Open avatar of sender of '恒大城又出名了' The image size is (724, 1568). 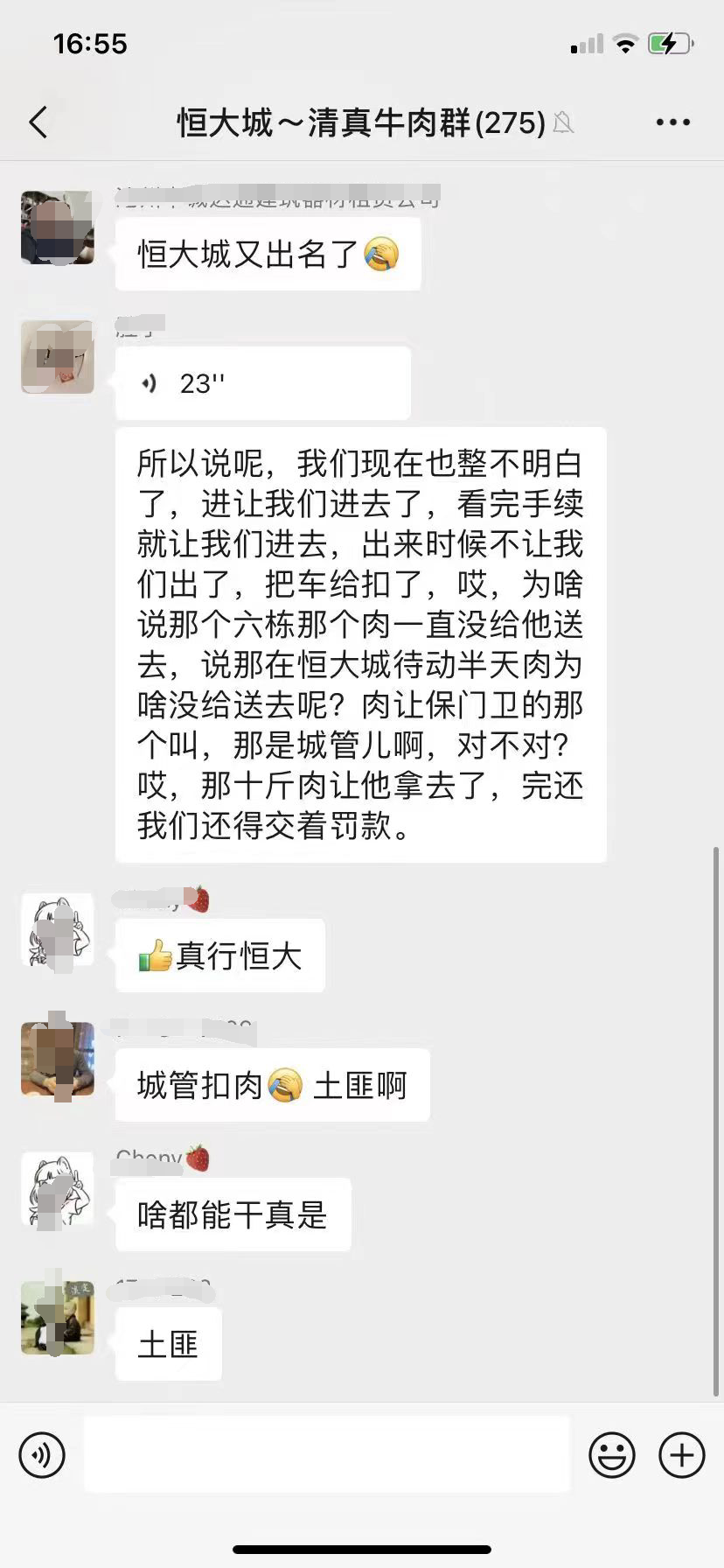coord(58,227)
